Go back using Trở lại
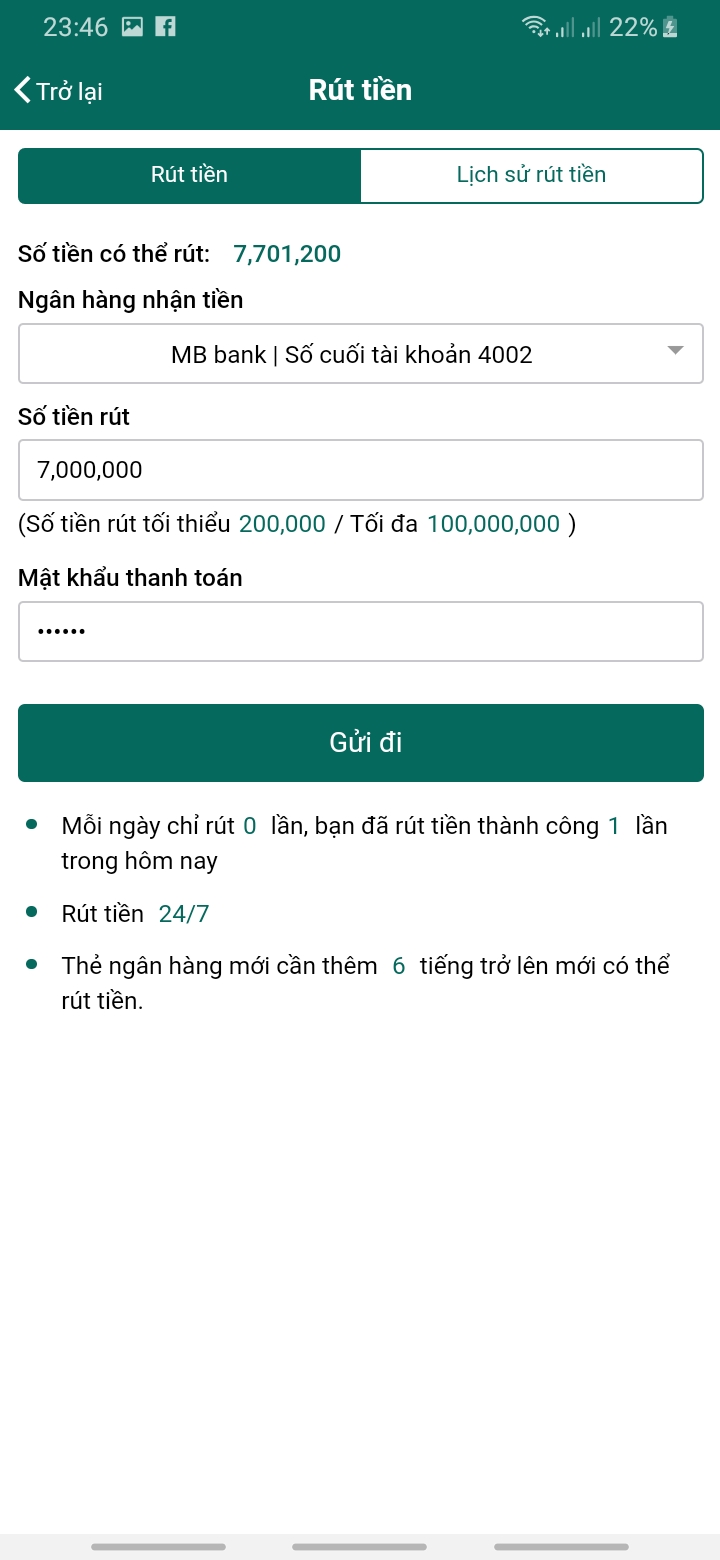Image resolution: width=720 pixels, height=1560 pixels. tap(58, 91)
